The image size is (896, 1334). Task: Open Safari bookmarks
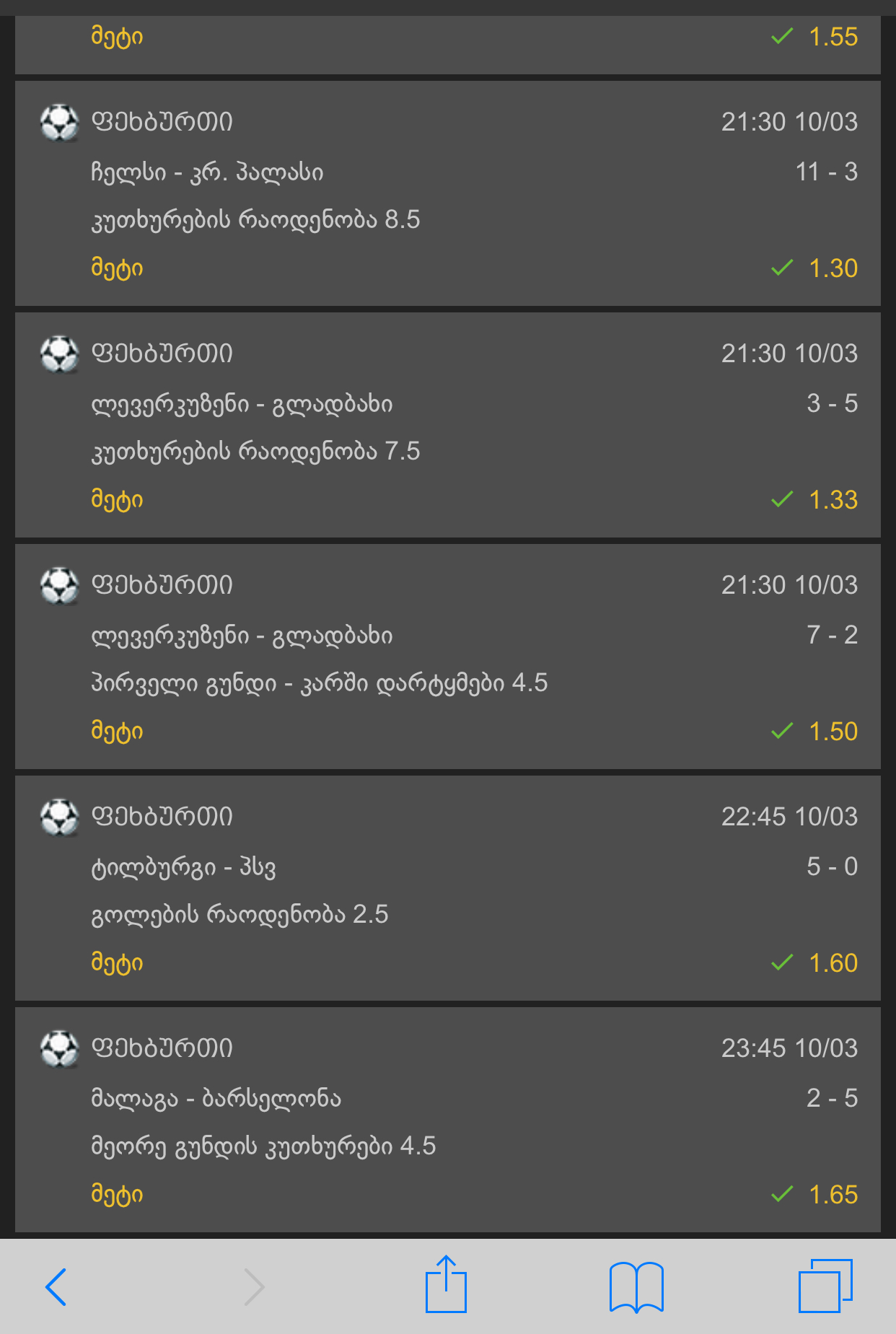click(636, 1286)
